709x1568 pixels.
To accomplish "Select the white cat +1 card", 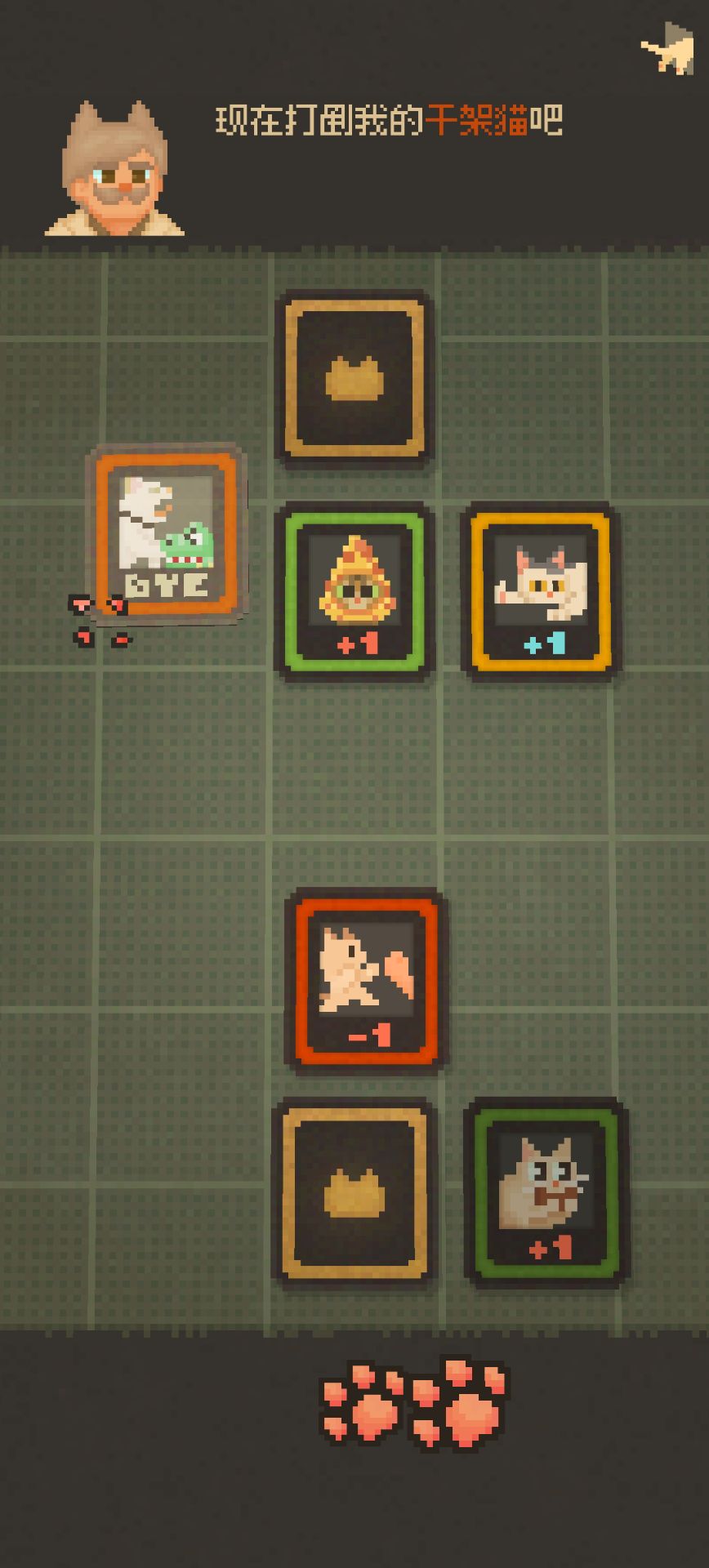I will click(540, 590).
